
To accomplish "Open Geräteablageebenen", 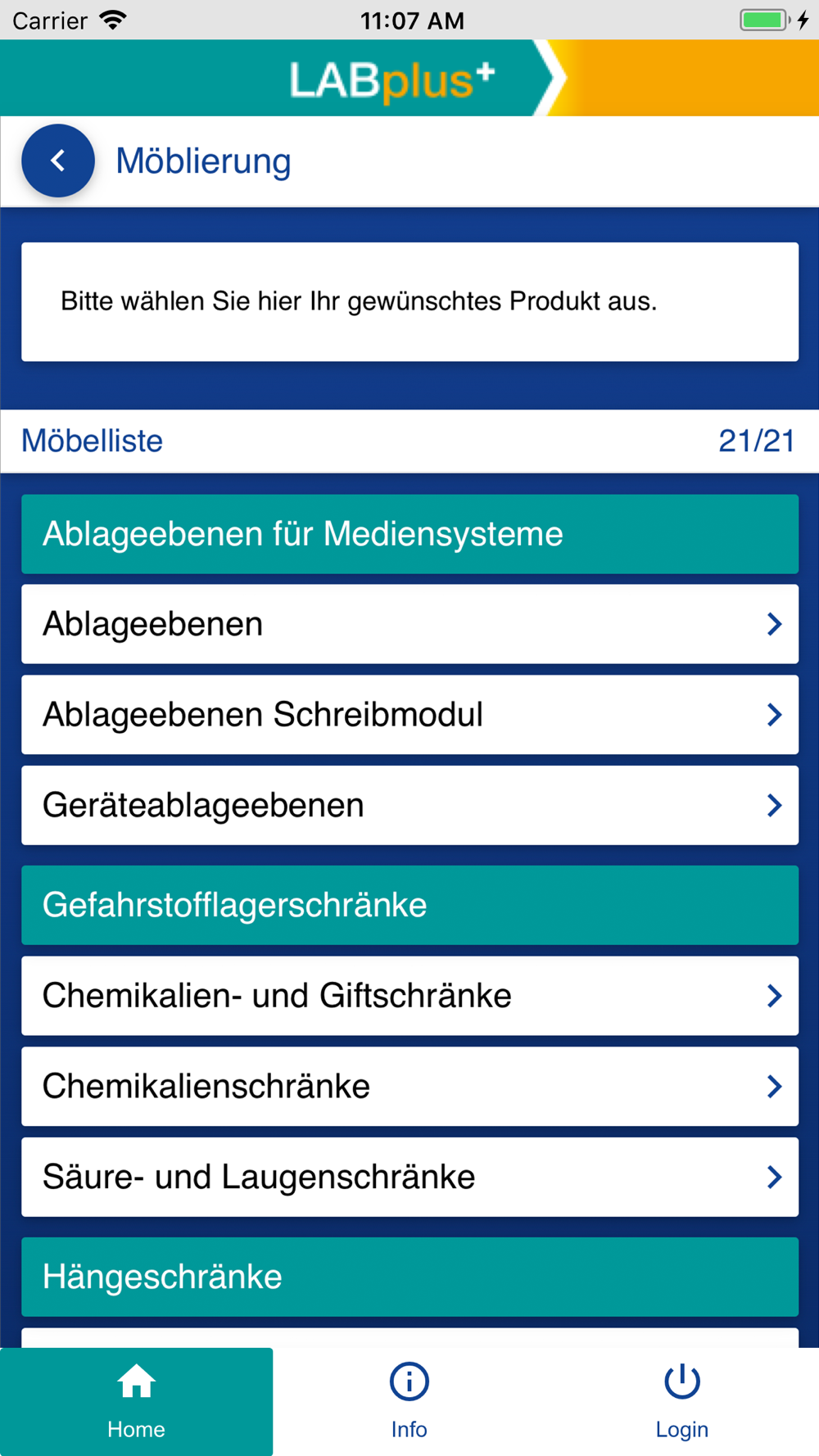I will coord(409,805).
